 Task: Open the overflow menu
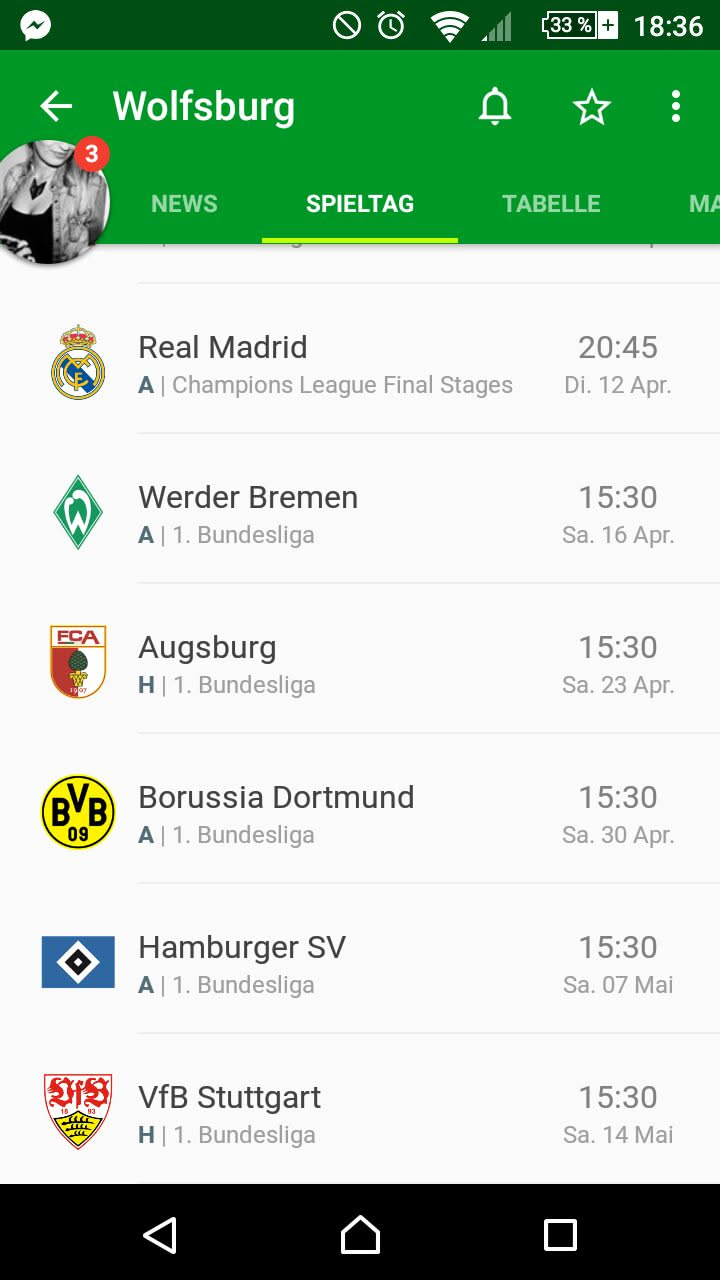click(x=676, y=106)
